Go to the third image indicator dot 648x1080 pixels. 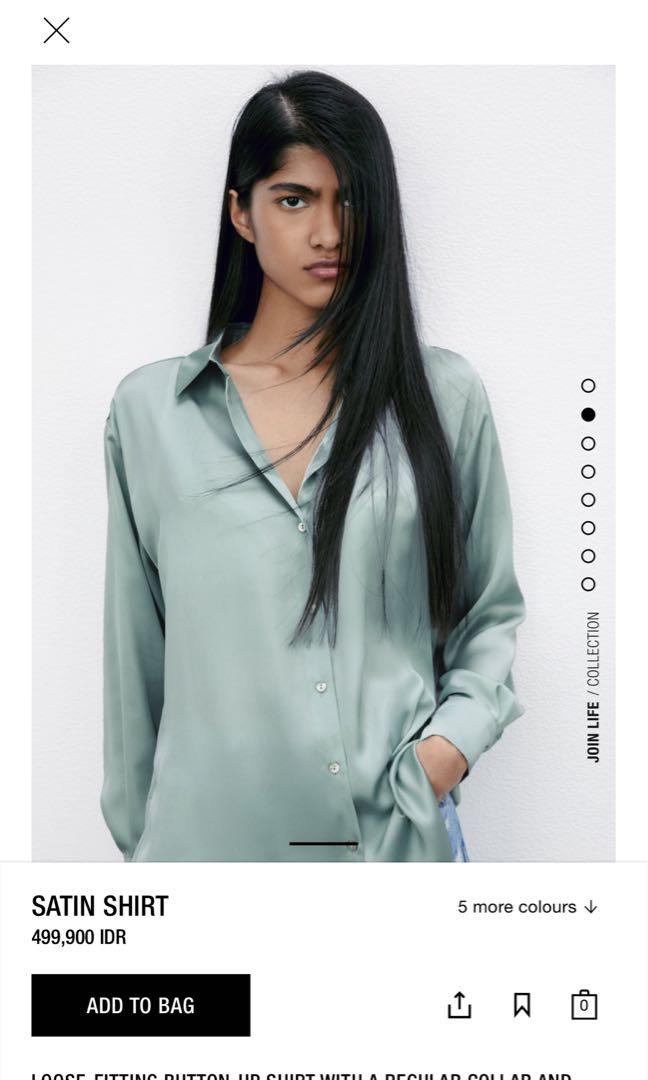click(x=588, y=443)
